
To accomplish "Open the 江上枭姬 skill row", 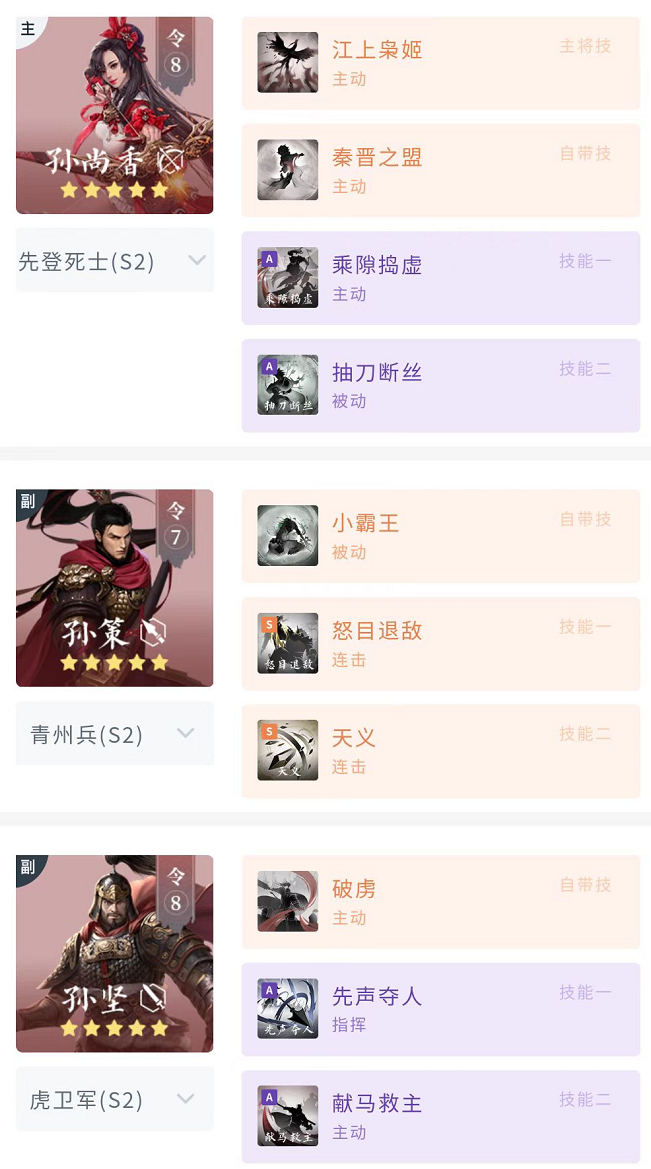I will point(440,62).
